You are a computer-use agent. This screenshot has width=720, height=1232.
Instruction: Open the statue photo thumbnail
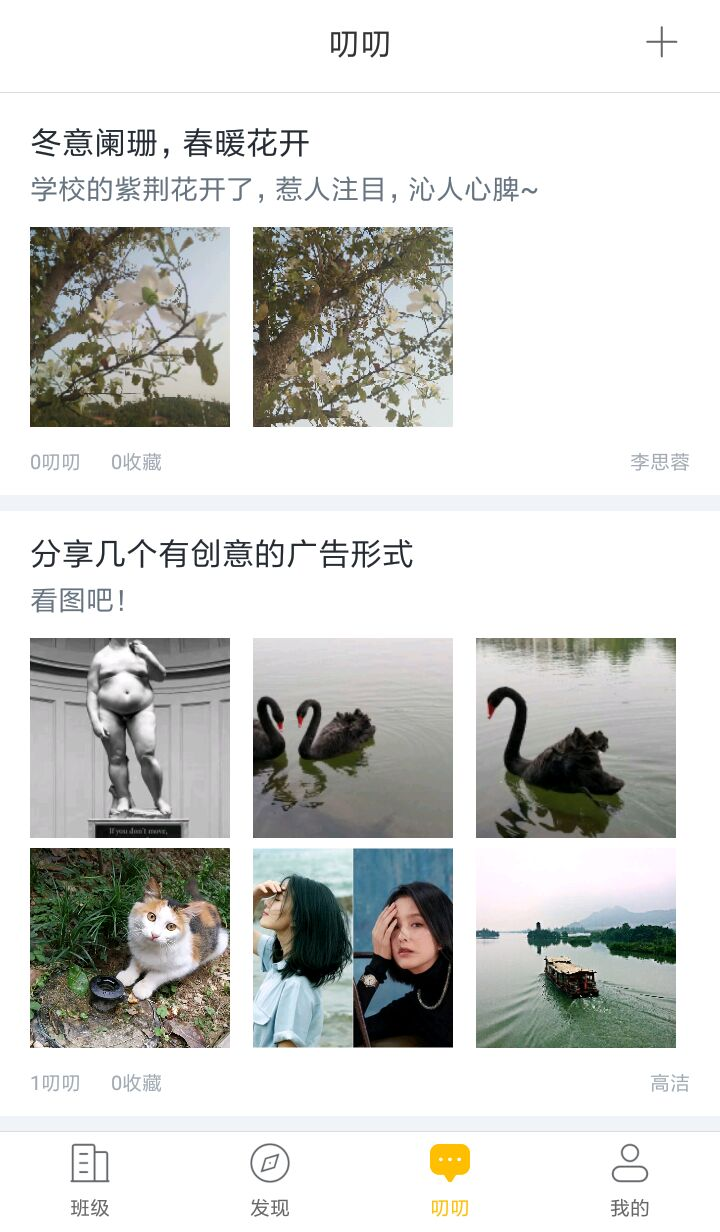point(129,737)
